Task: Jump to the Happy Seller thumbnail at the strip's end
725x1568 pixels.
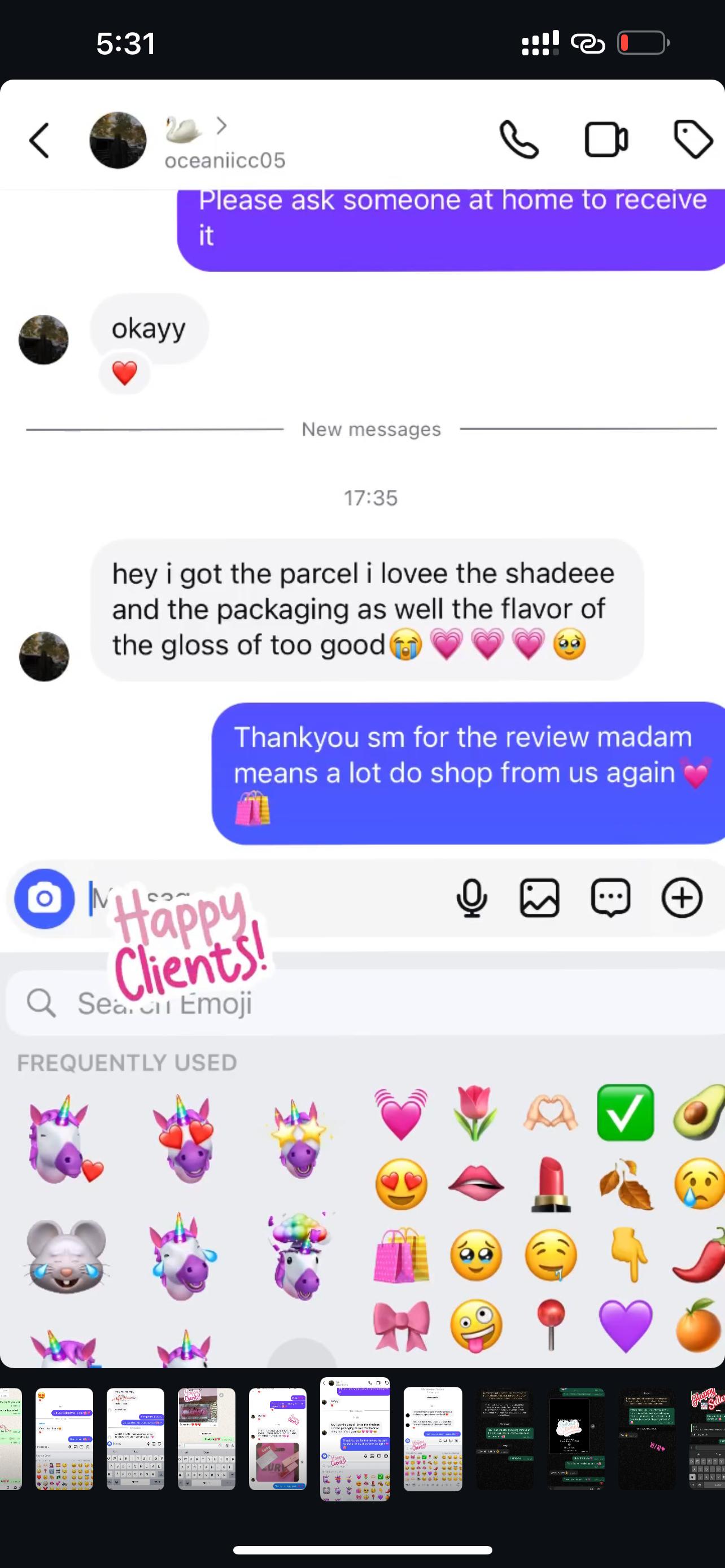Action: pyautogui.click(x=707, y=1439)
